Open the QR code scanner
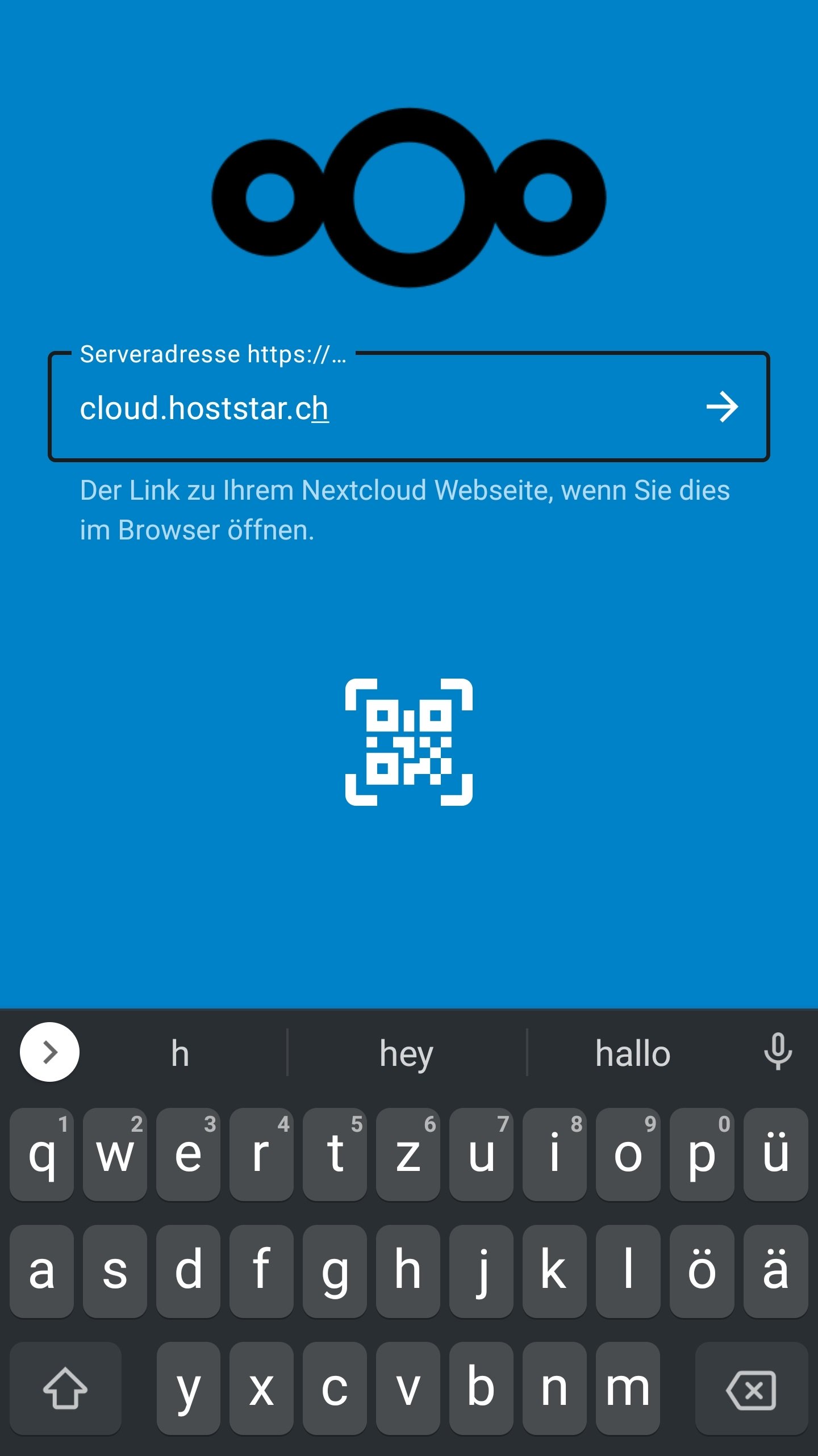The height and width of the screenshot is (1456, 818). pyautogui.click(x=408, y=742)
